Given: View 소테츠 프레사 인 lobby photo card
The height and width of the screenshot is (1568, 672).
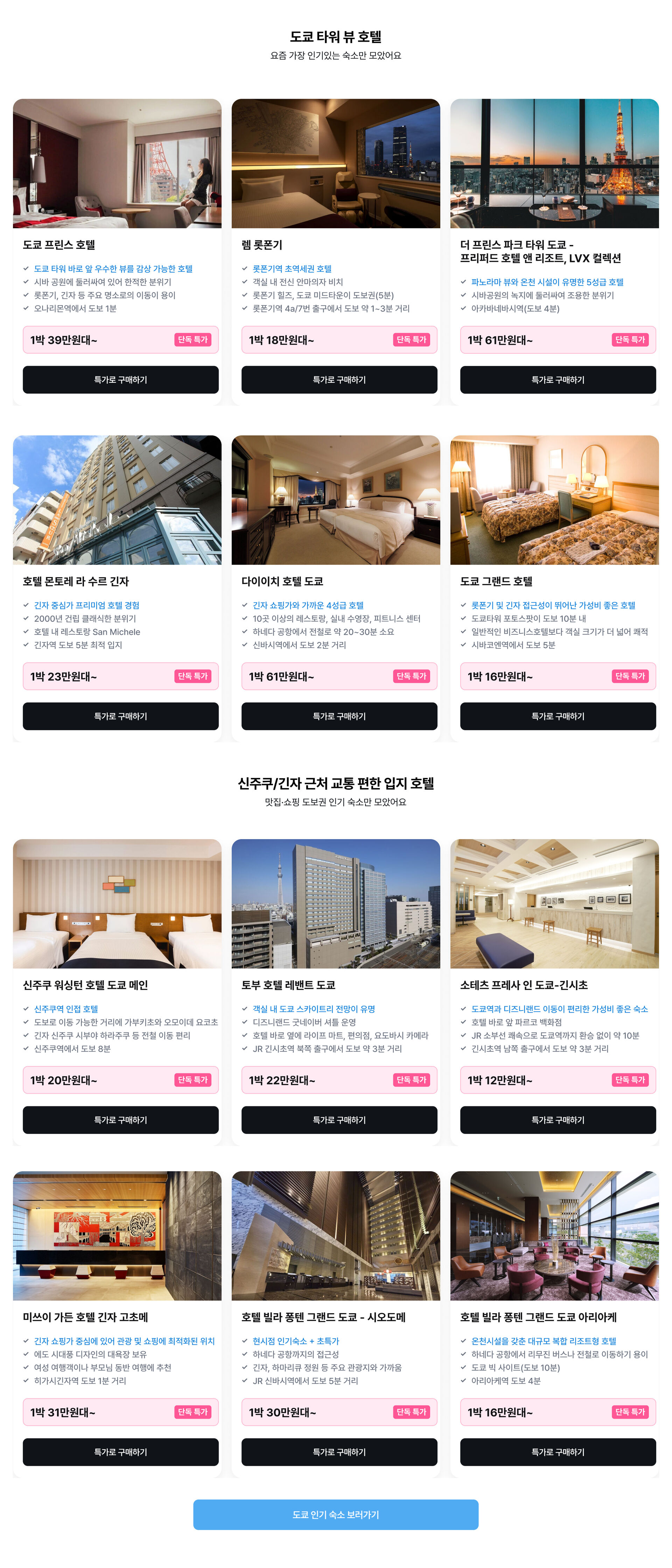Looking at the screenshot, I should pyautogui.click(x=554, y=903).
